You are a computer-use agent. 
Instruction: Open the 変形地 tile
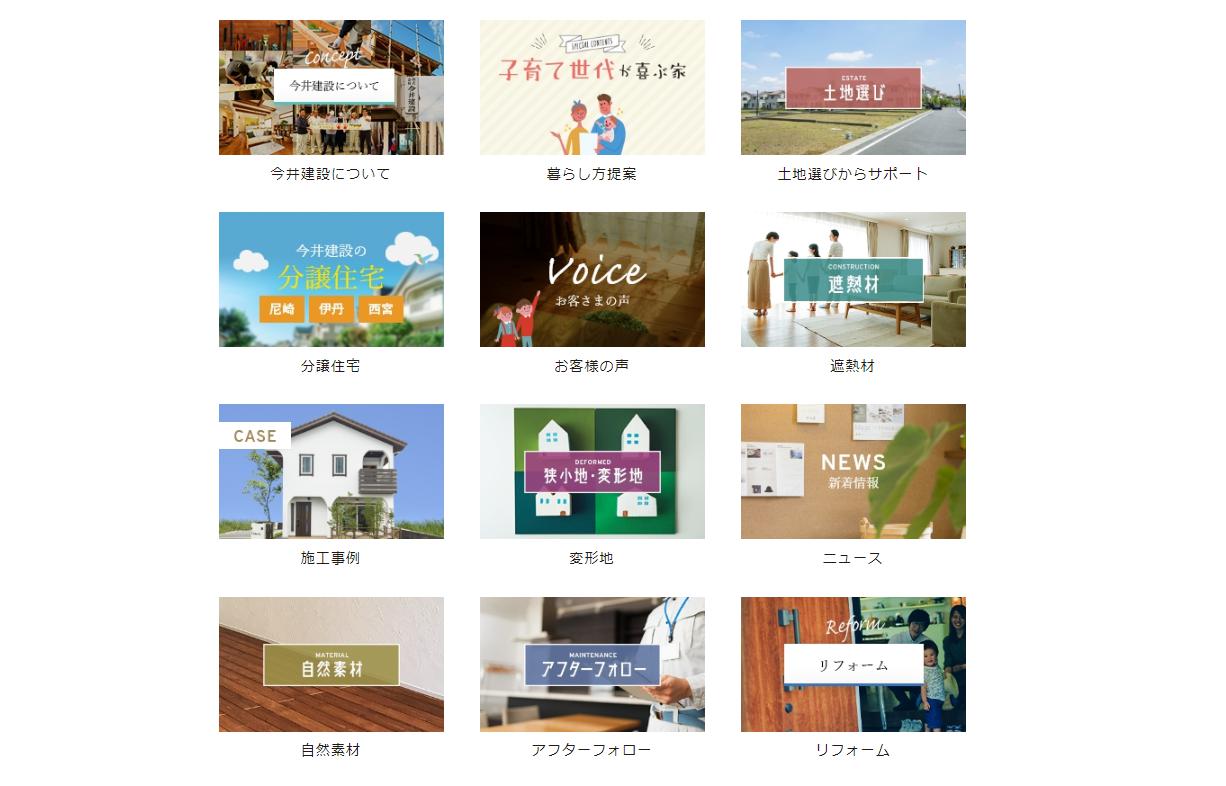592,472
